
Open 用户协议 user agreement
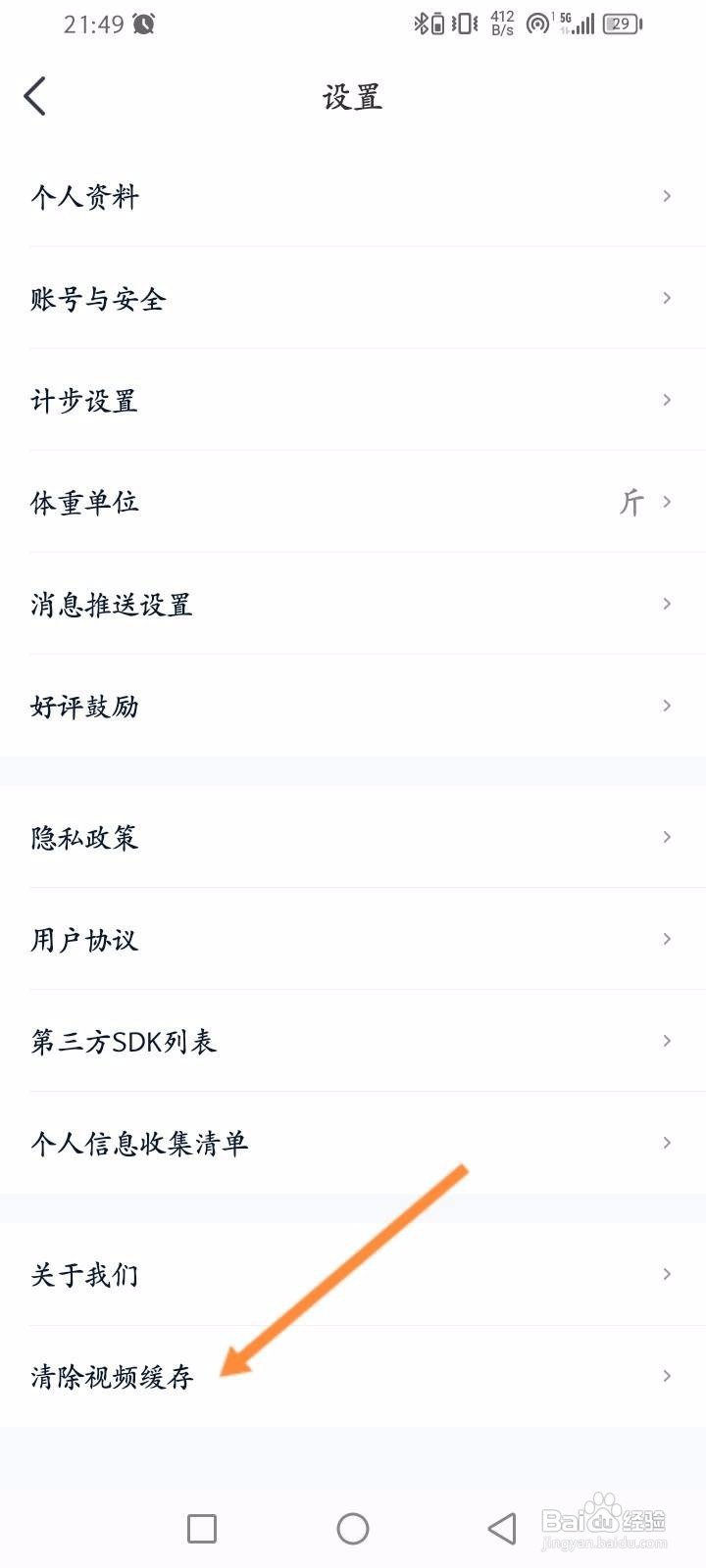point(83,940)
